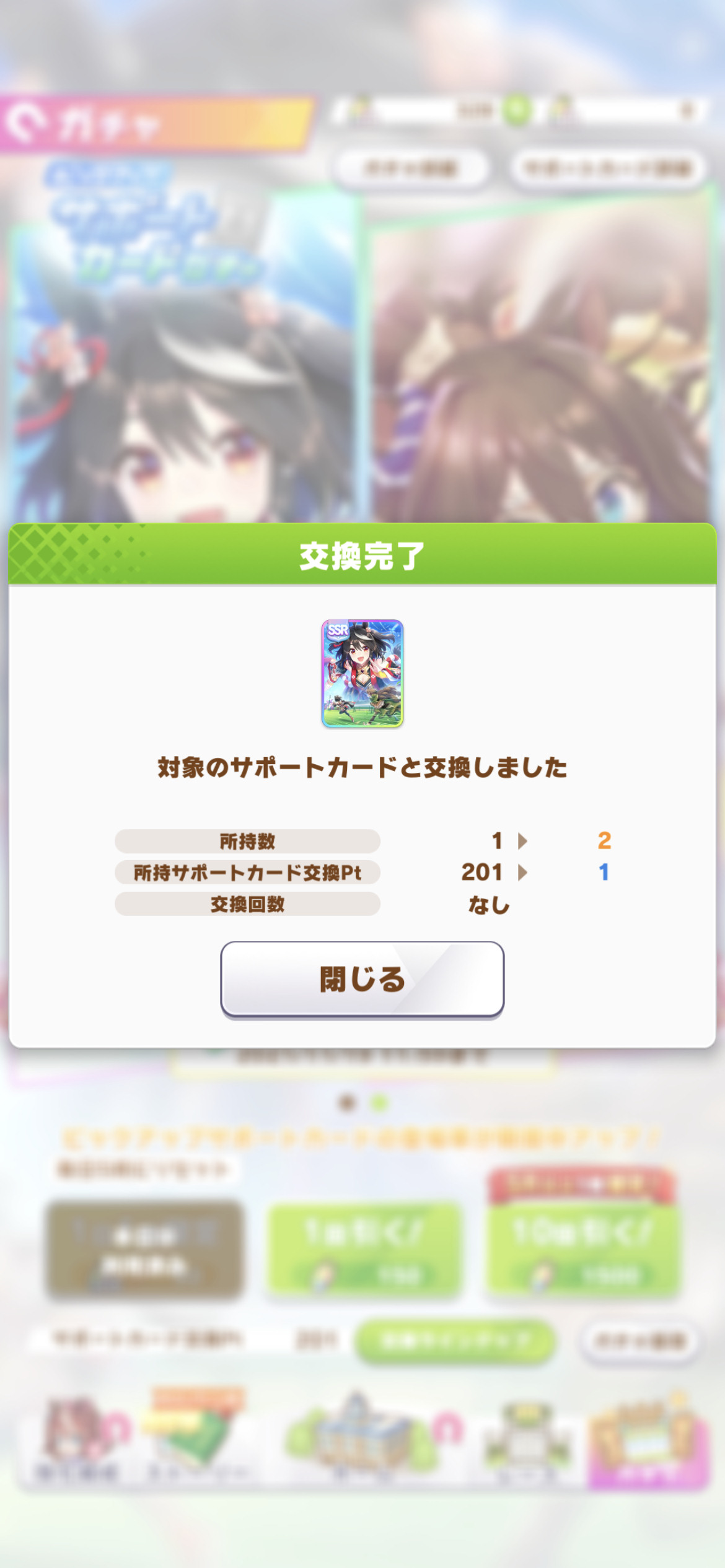Tap the 閉じる button to close the dialog
Screen dimensions: 725x1568
362,979
